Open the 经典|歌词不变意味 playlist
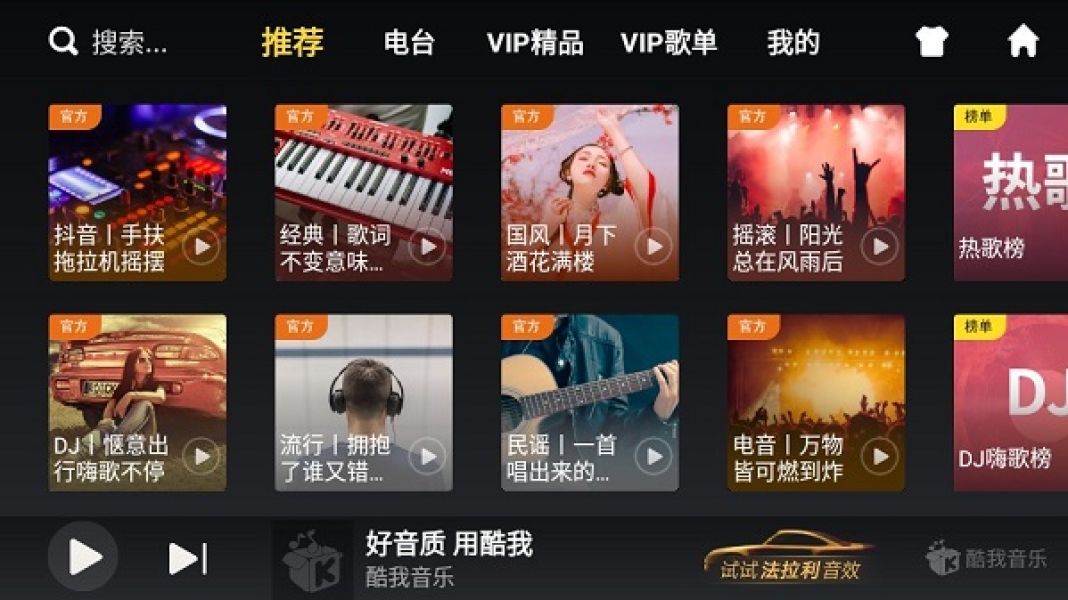Image resolution: width=1068 pixels, height=600 pixels. click(x=363, y=192)
